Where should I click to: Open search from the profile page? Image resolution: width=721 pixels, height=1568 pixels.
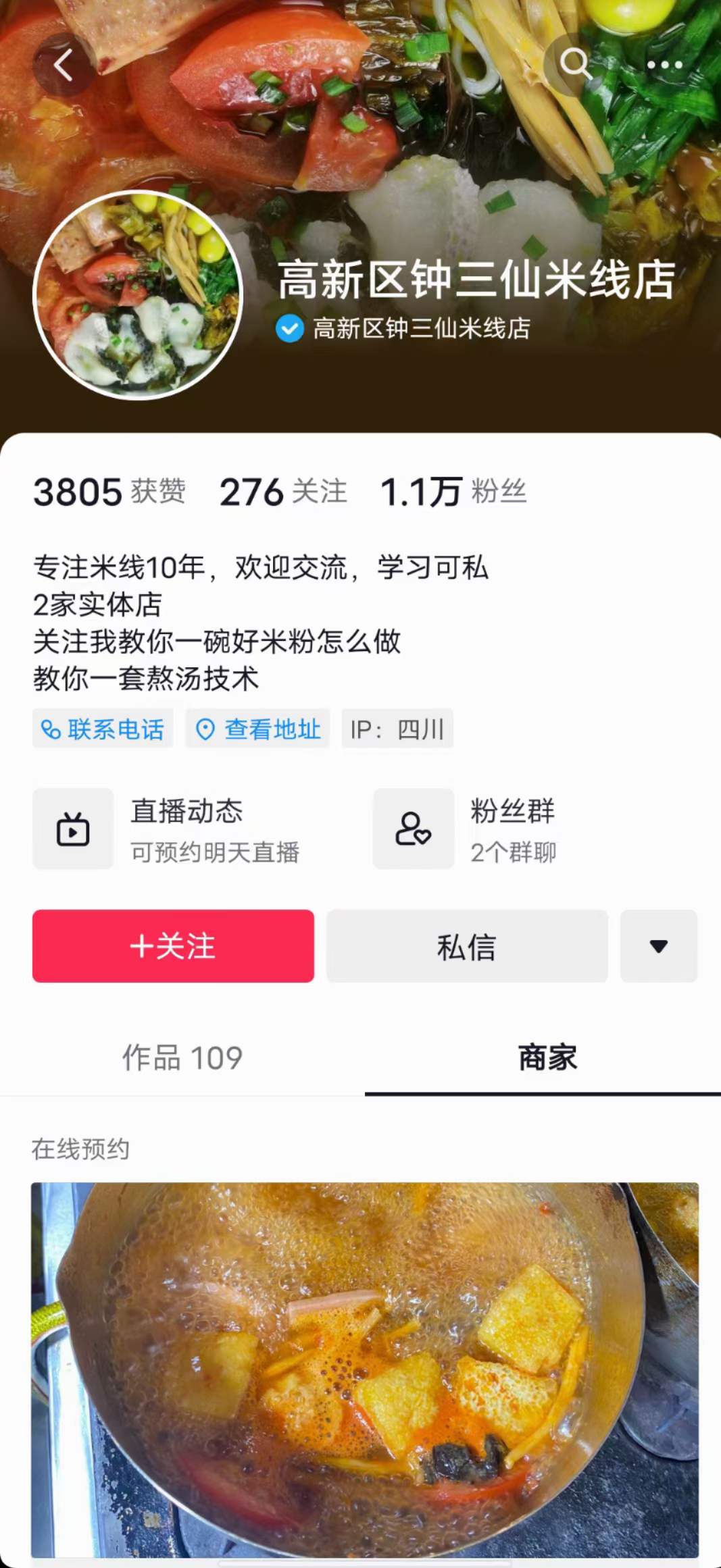pyautogui.click(x=575, y=66)
